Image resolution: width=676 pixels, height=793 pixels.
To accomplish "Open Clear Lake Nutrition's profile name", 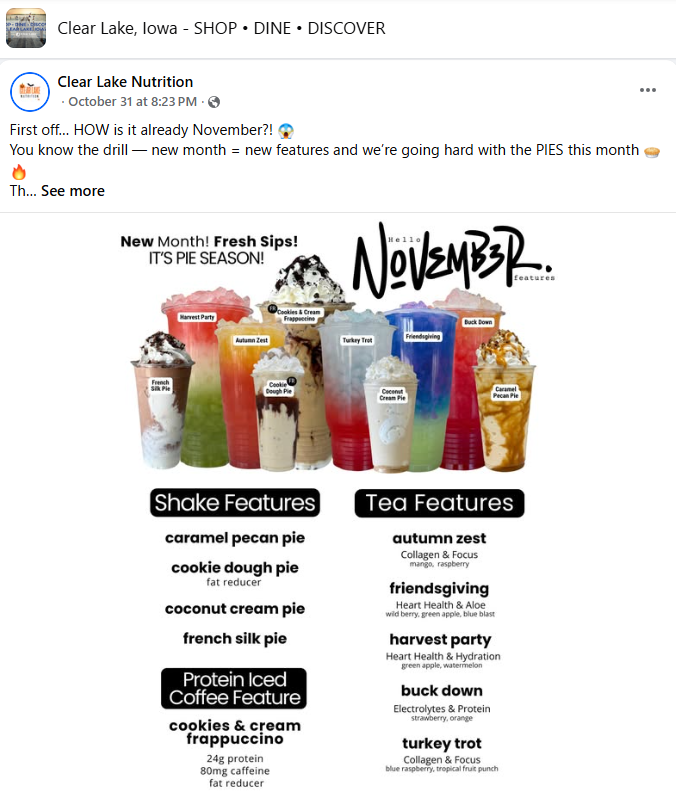I will [x=125, y=82].
